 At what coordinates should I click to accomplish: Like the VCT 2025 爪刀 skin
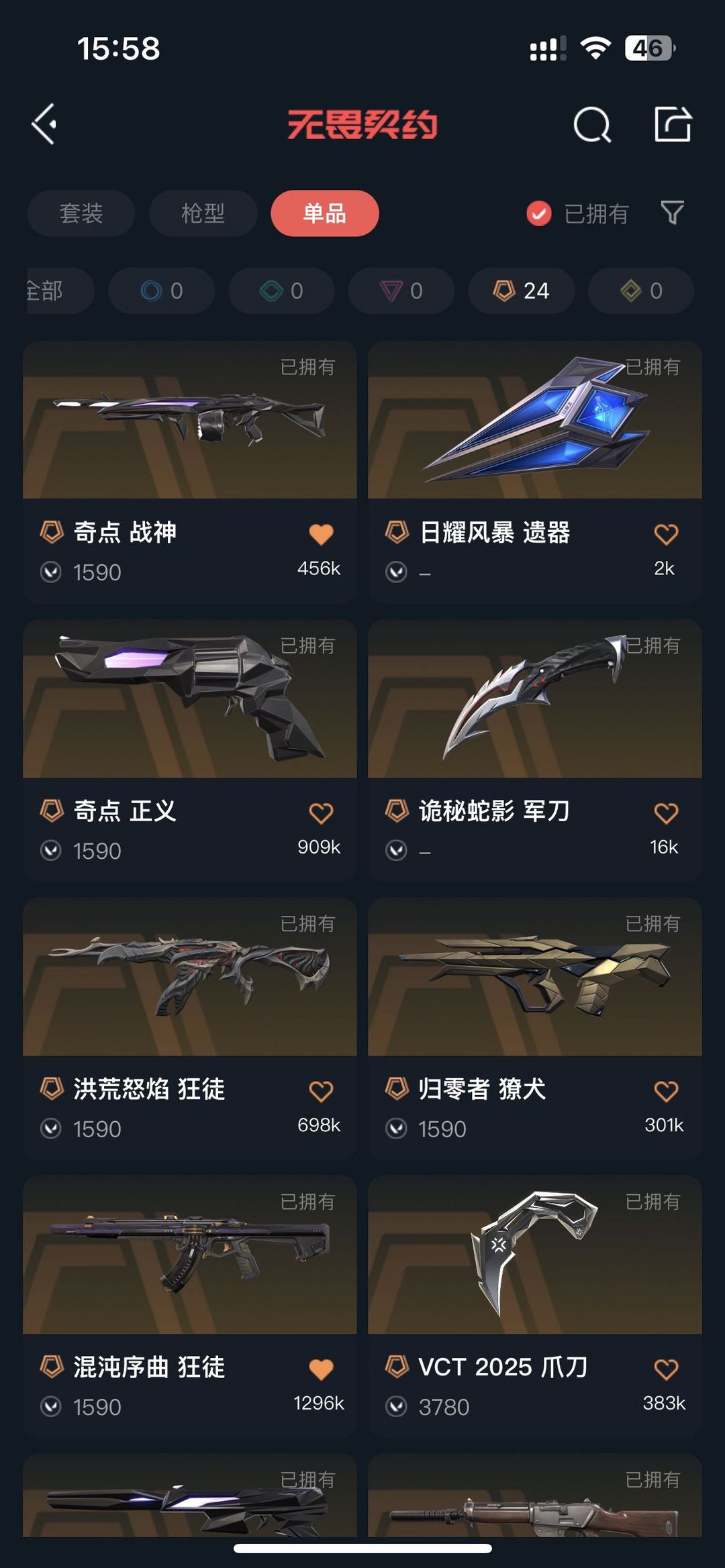[666, 1369]
